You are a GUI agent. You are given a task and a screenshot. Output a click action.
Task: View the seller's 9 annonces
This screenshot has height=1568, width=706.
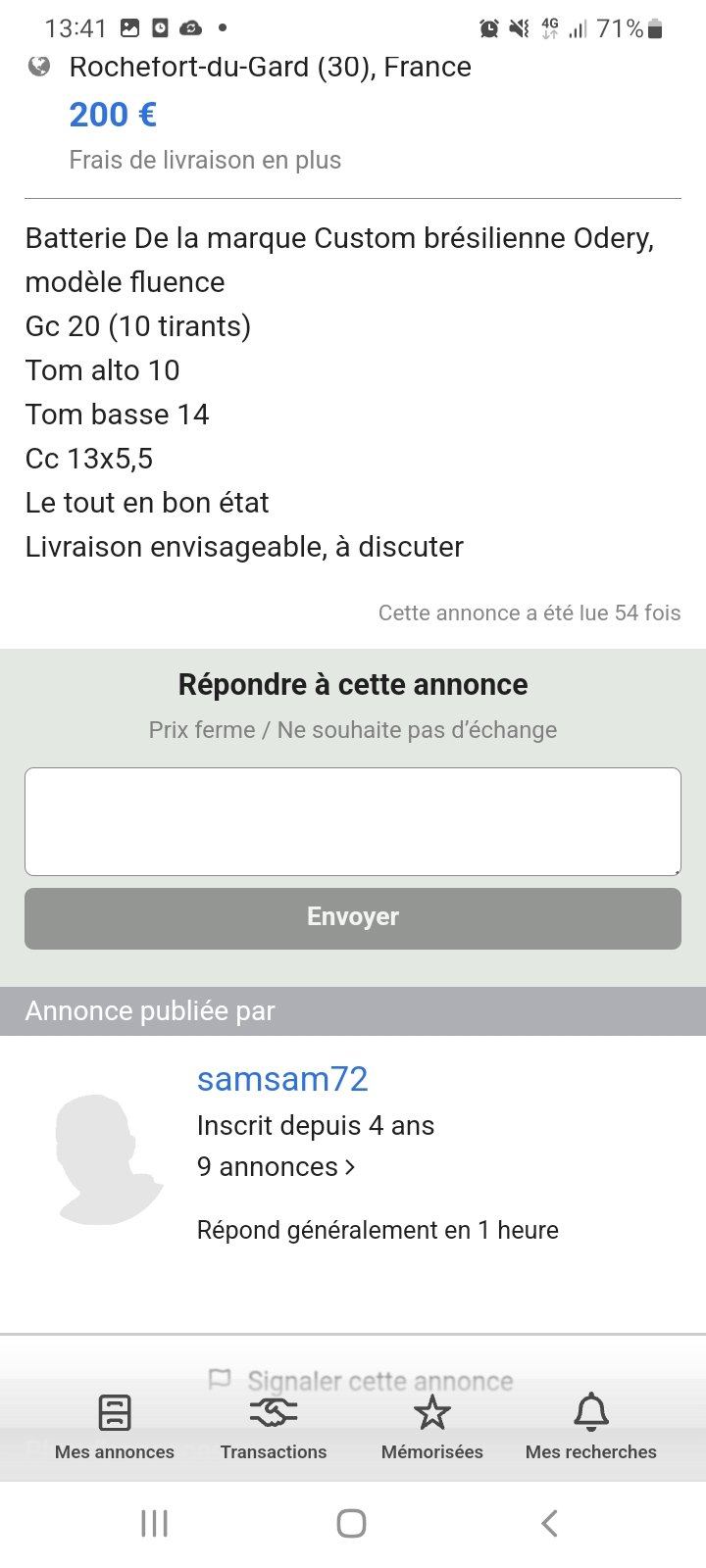pos(276,1167)
